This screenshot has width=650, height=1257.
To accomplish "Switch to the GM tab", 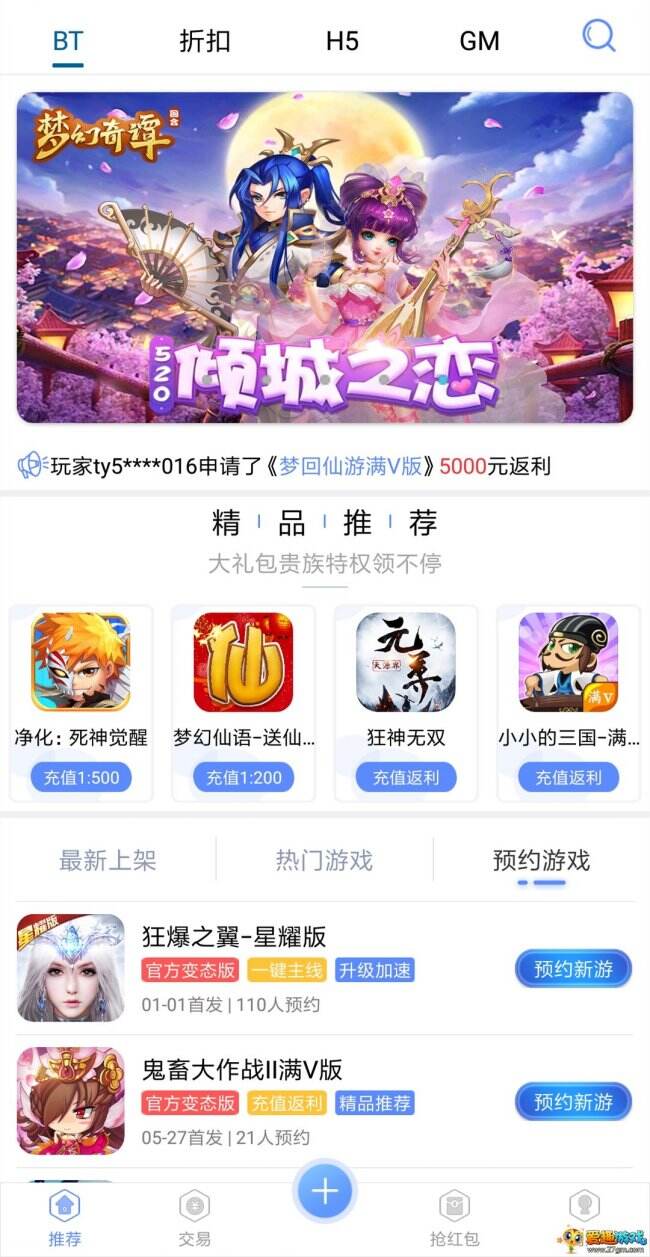I will 479,41.
